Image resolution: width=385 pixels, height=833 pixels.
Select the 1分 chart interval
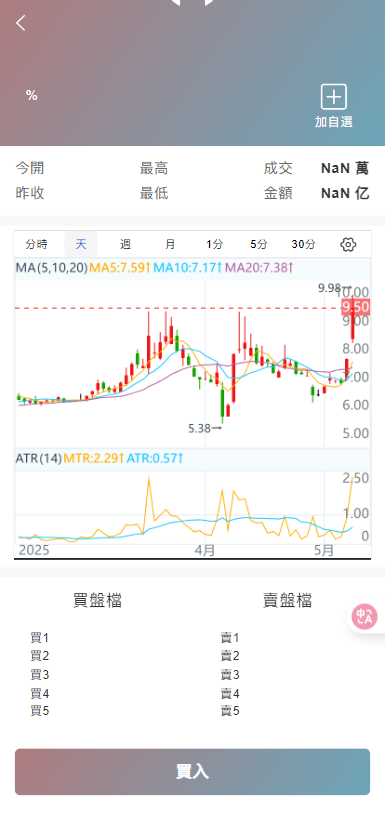[215, 244]
